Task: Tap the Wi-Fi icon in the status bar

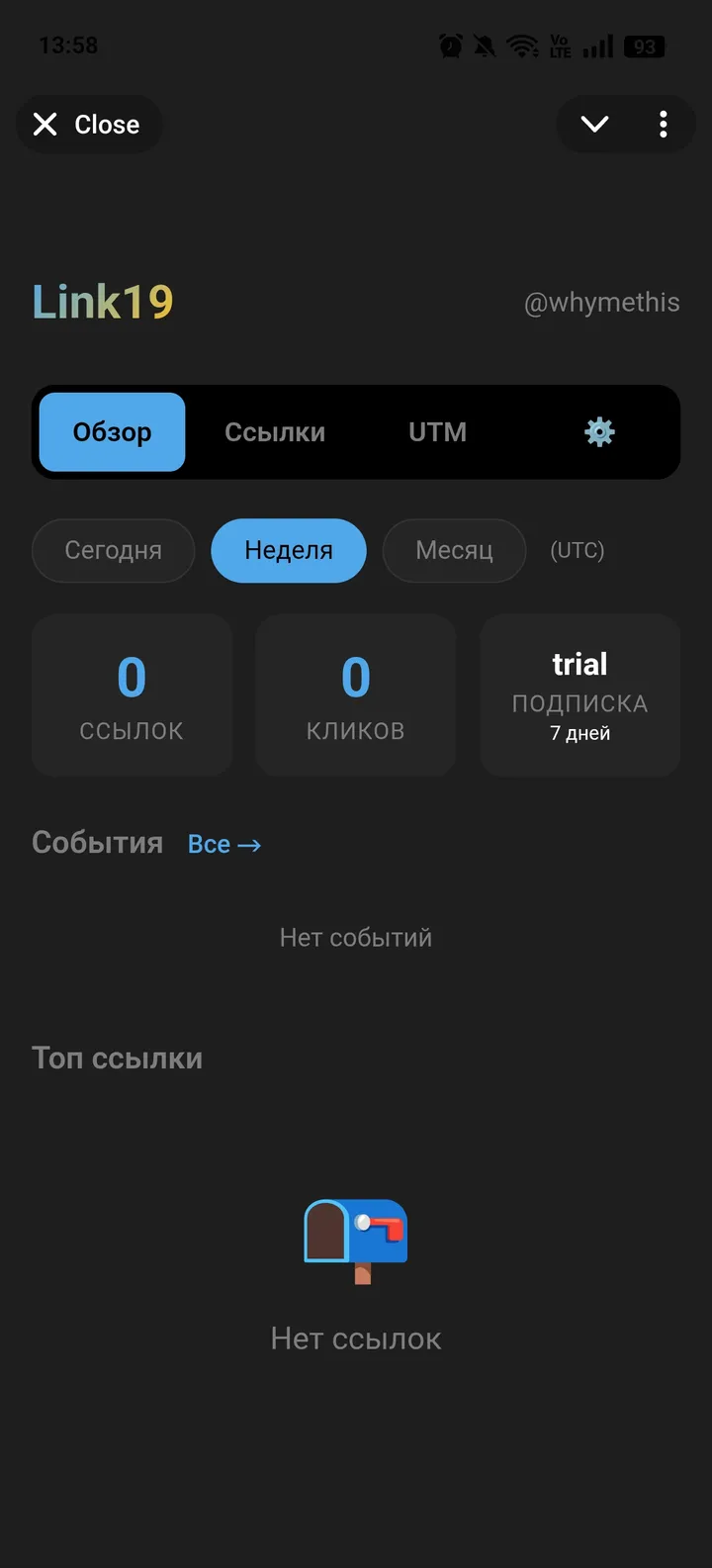Action: click(521, 45)
